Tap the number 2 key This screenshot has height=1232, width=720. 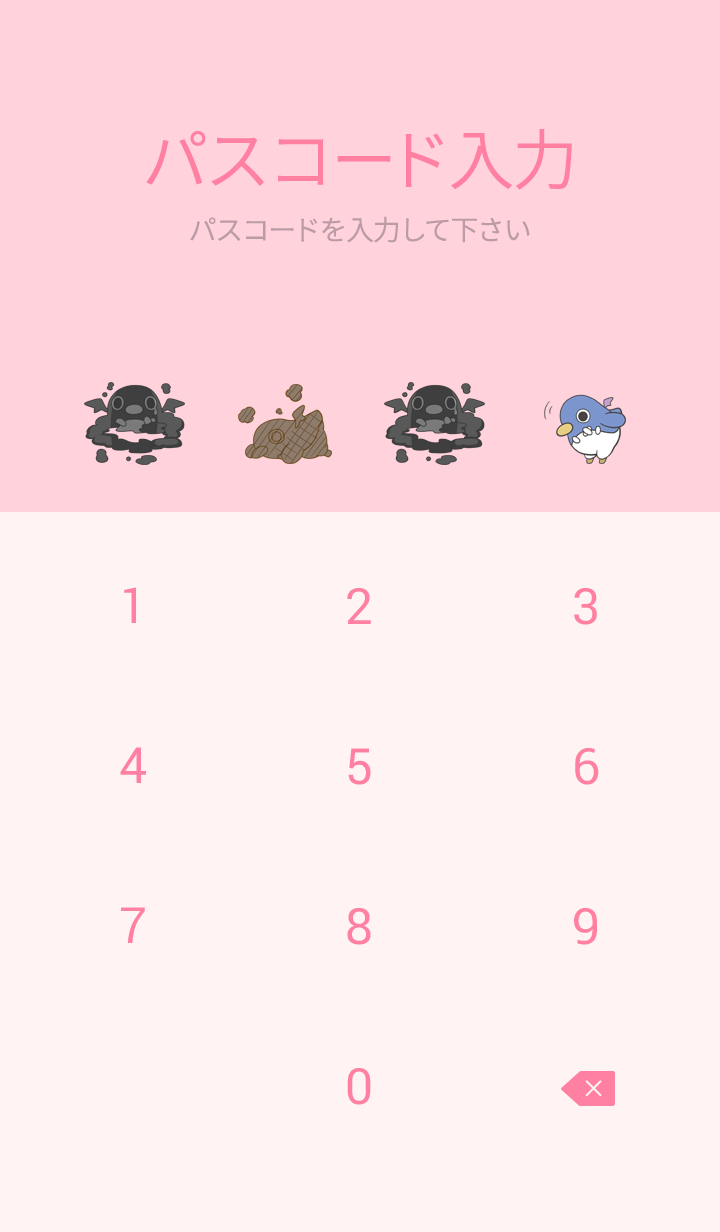359,607
